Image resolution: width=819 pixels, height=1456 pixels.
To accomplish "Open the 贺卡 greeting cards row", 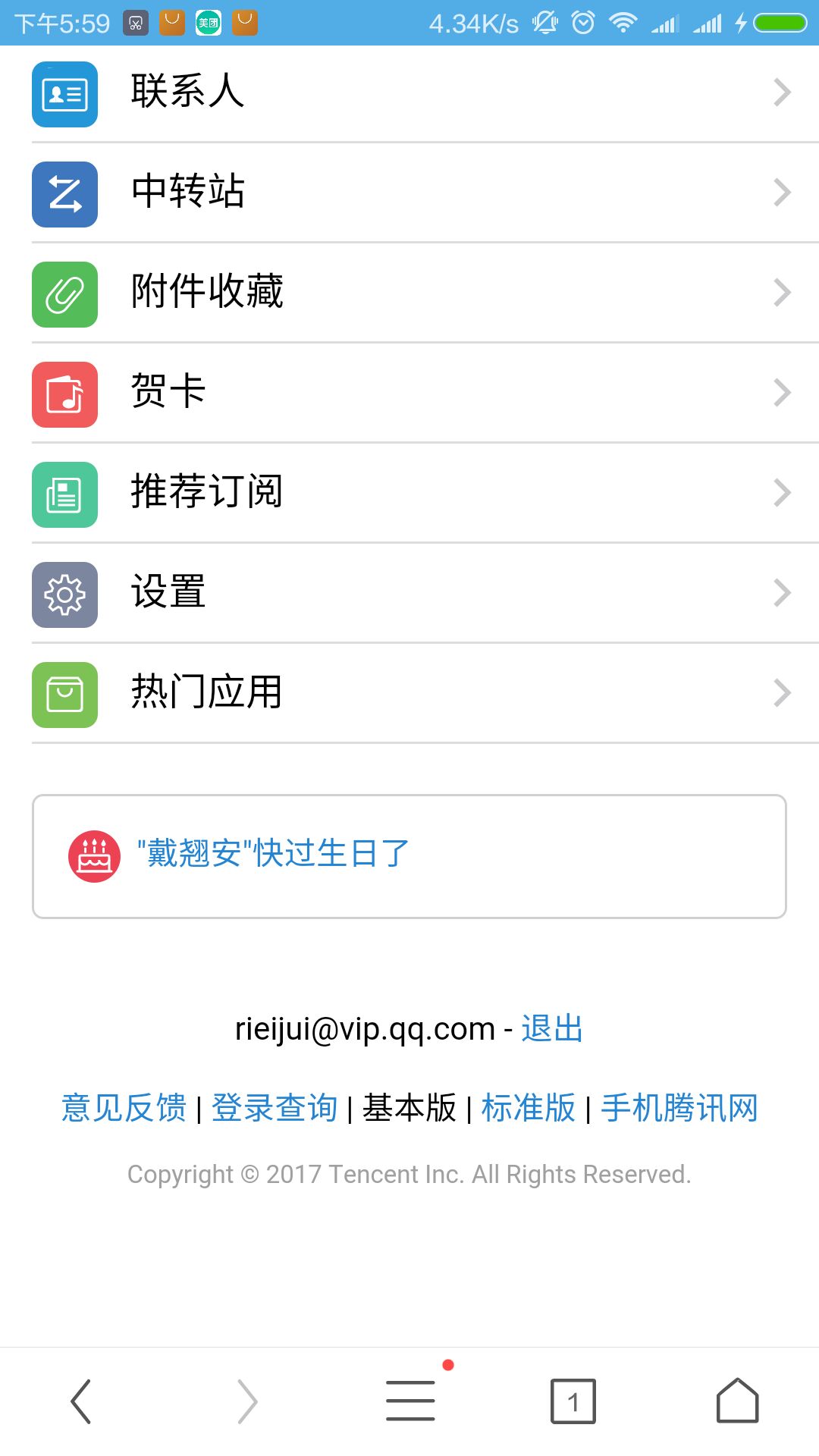I will point(409,393).
